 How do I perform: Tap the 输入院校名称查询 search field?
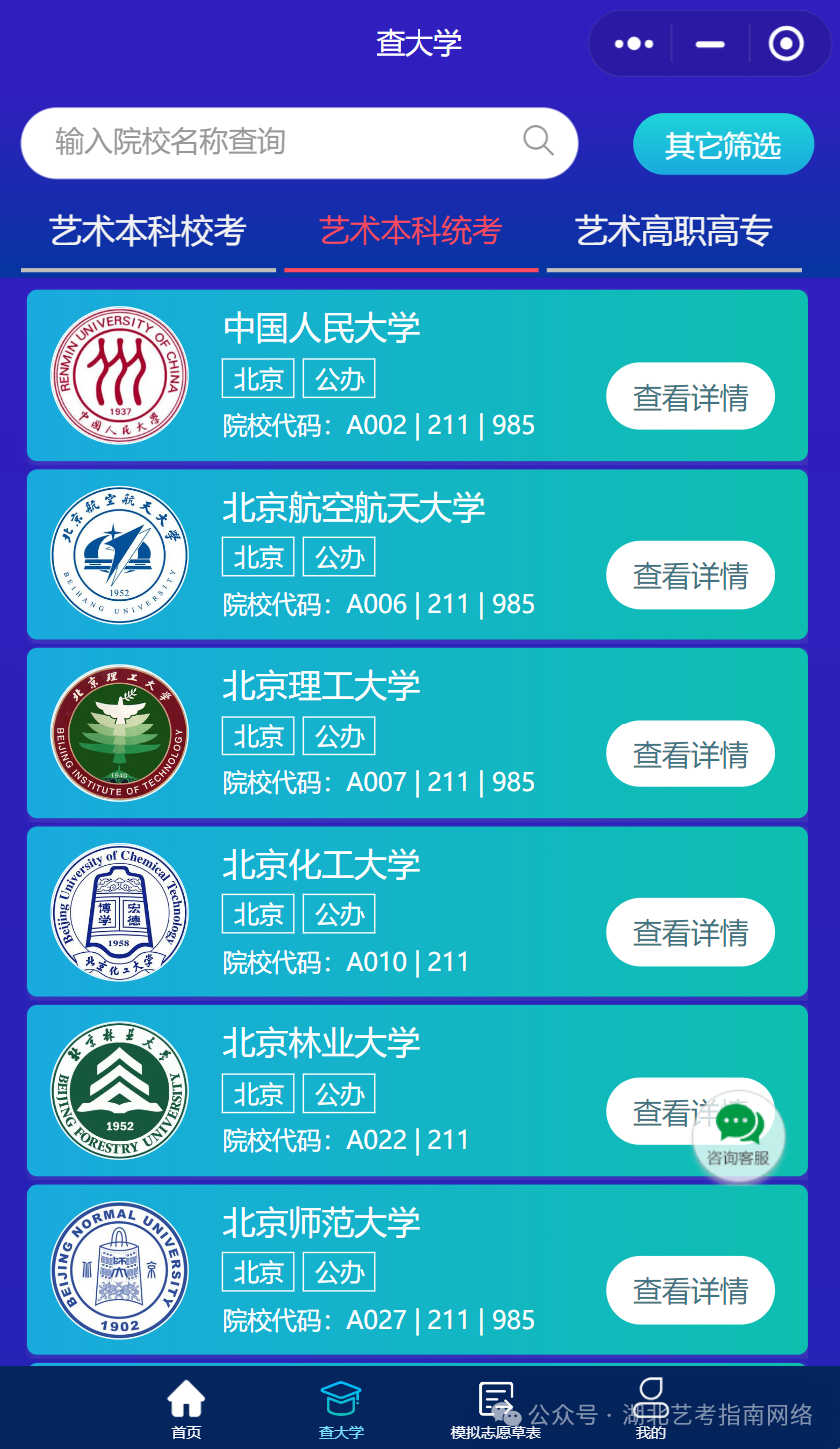(x=300, y=143)
